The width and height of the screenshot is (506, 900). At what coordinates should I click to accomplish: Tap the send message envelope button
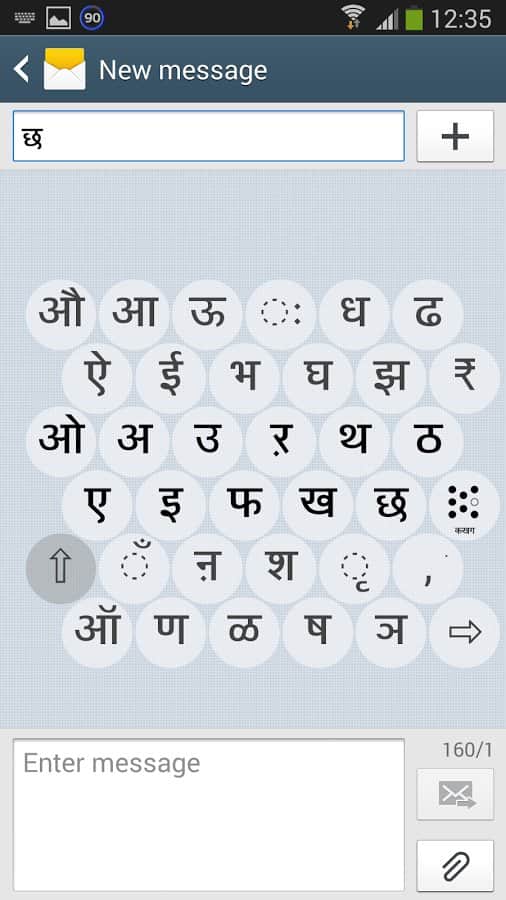pos(455,794)
